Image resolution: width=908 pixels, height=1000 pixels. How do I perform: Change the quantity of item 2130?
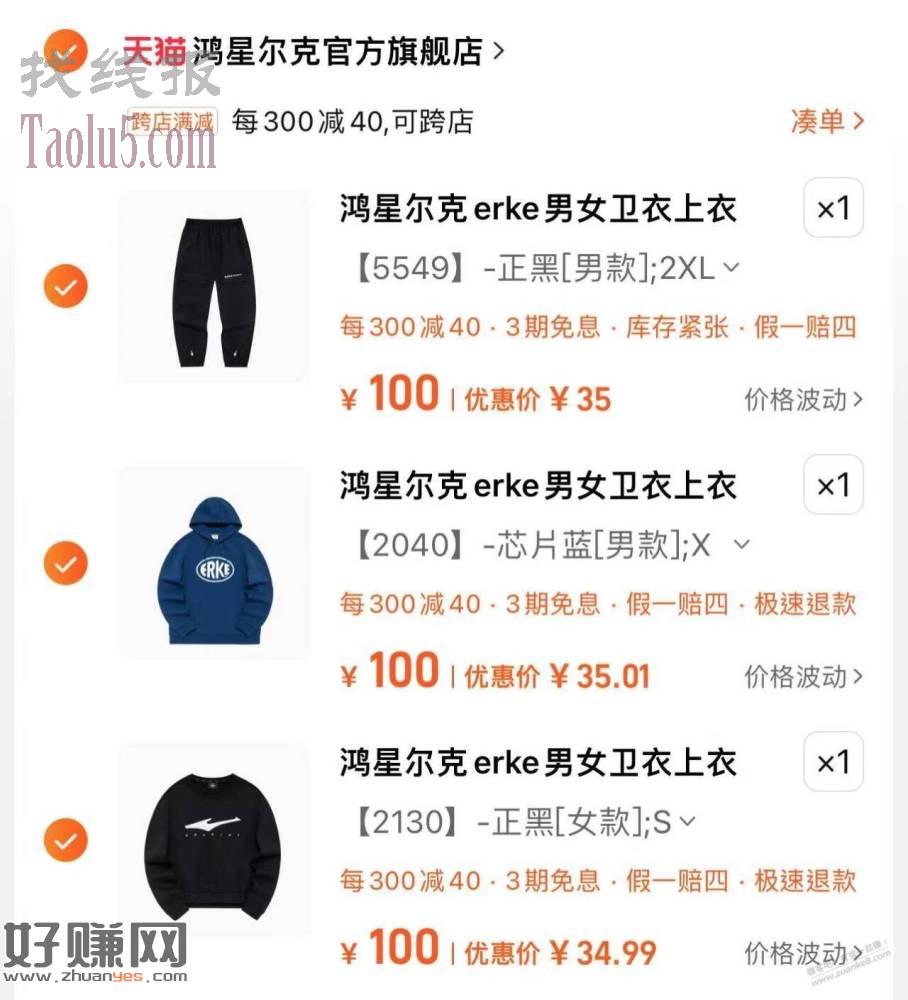pyautogui.click(x=833, y=763)
